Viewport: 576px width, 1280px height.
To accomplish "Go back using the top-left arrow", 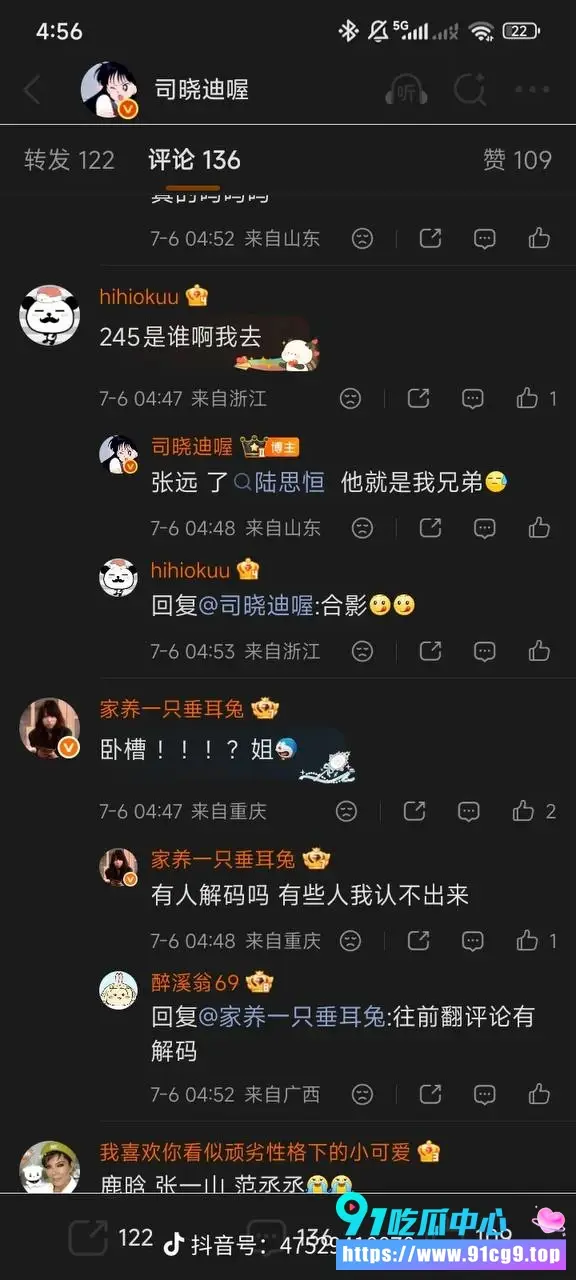I will click(x=32, y=90).
